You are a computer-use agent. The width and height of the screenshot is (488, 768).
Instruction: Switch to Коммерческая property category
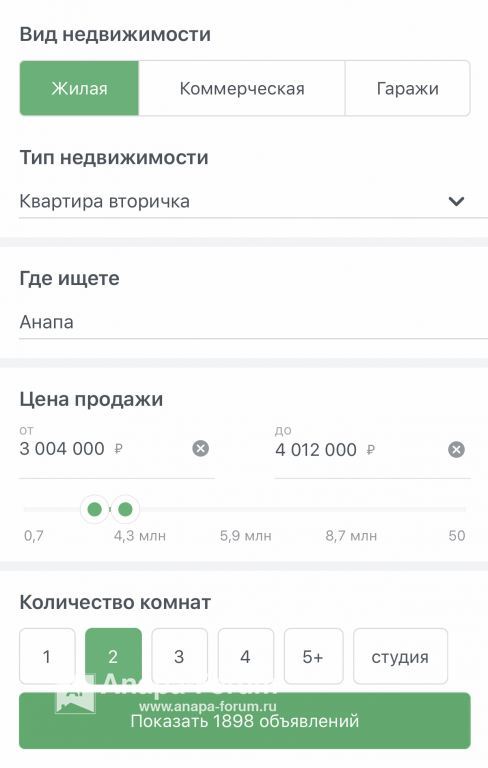click(x=242, y=88)
